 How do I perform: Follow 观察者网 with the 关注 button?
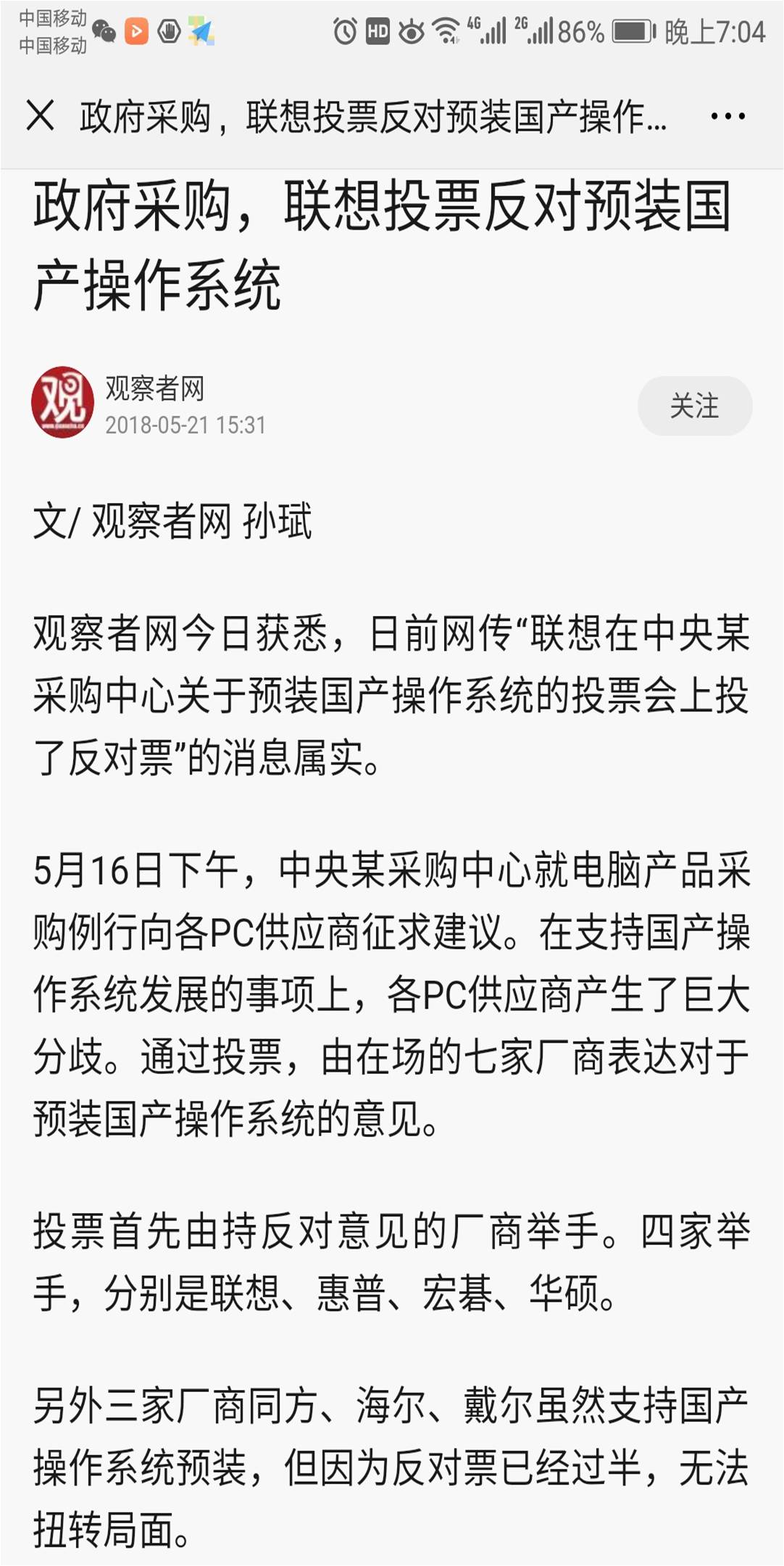[x=694, y=406]
